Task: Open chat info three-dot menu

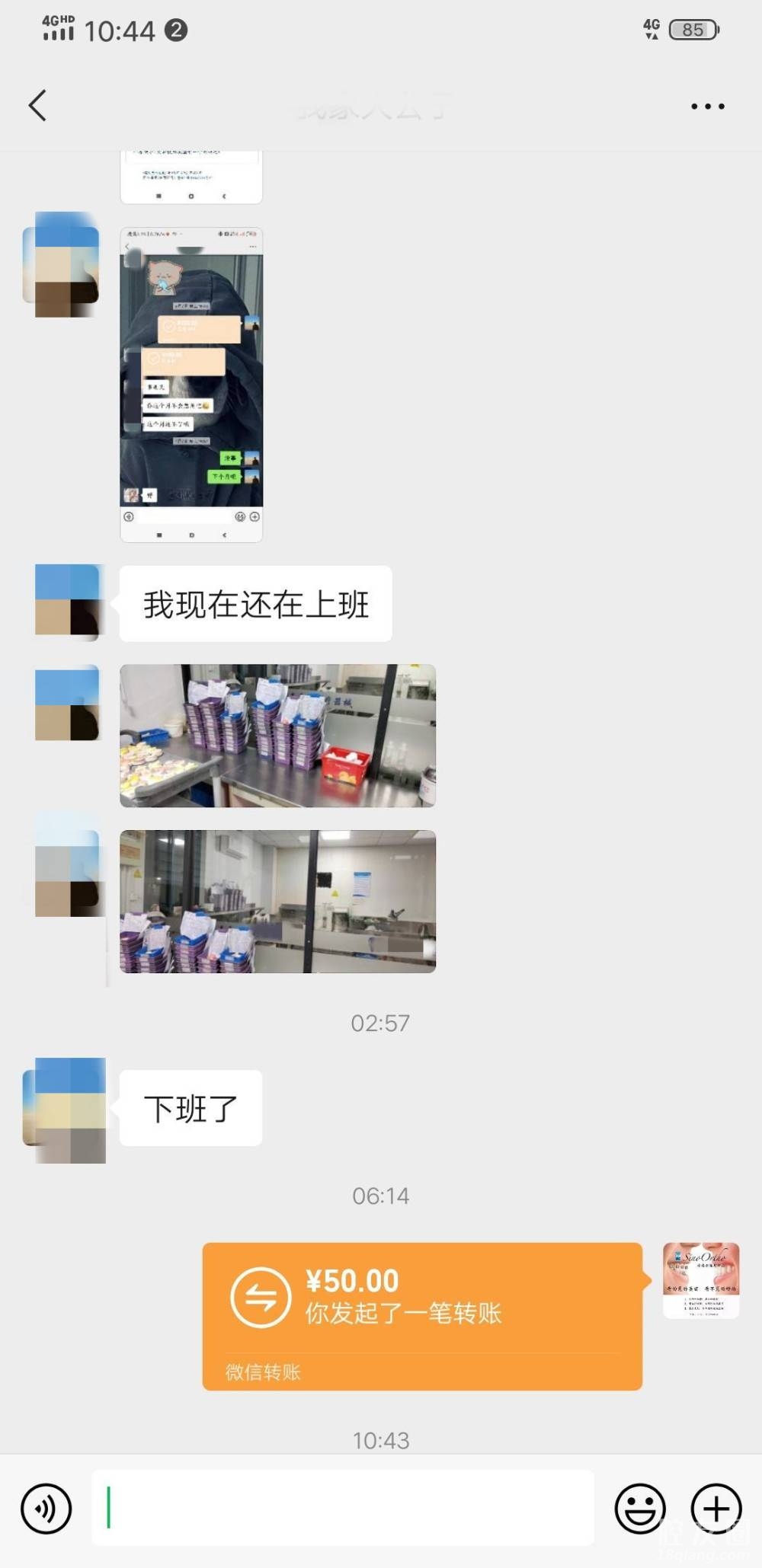Action: [707, 106]
